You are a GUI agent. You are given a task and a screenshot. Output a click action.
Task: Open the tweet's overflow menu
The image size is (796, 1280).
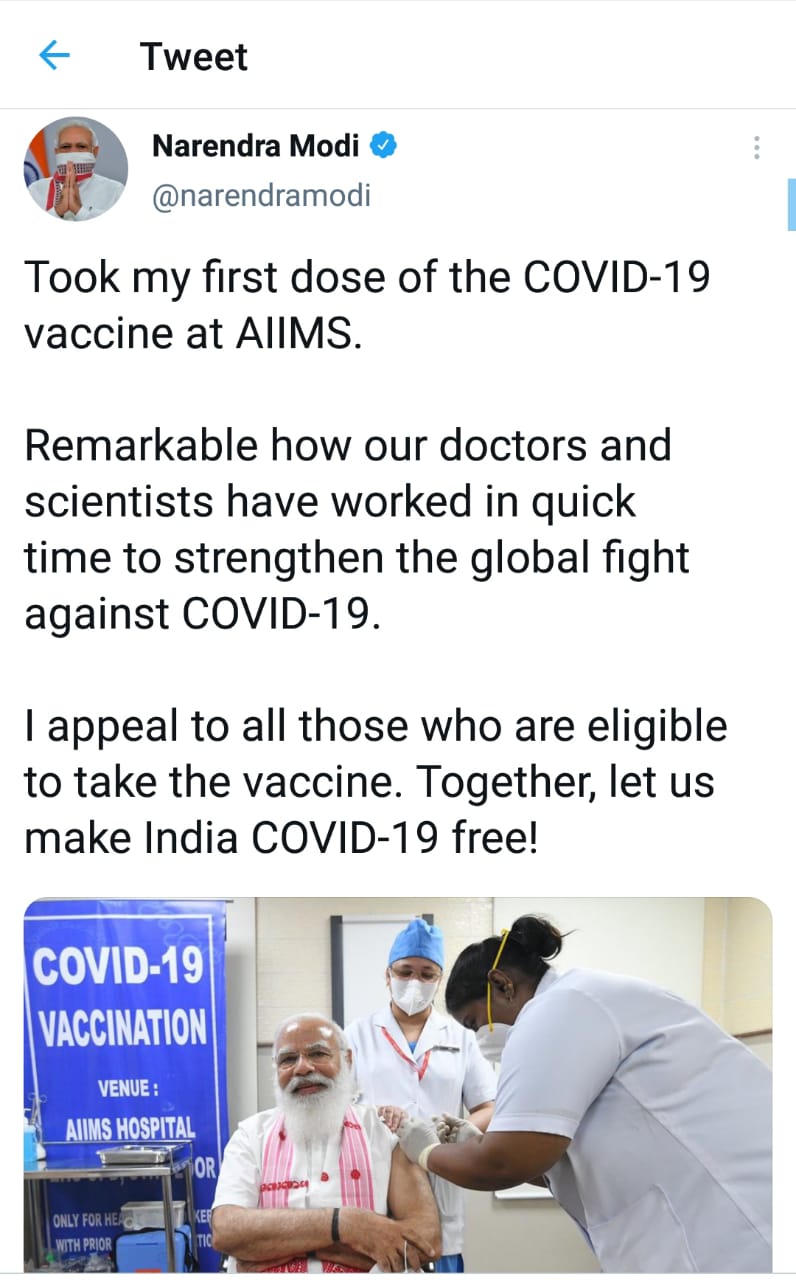(x=757, y=147)
